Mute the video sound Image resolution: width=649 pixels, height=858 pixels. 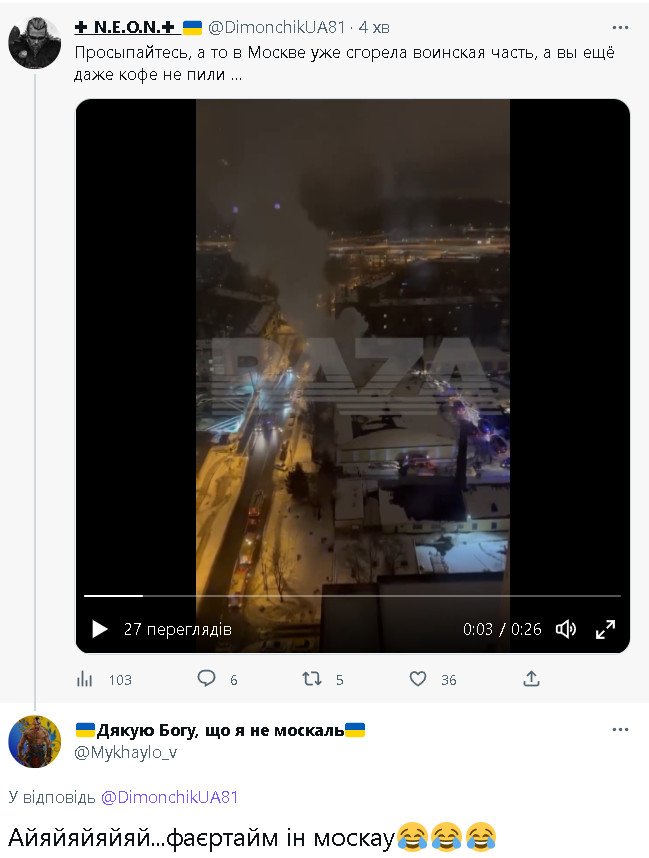(x=566, y=629)
